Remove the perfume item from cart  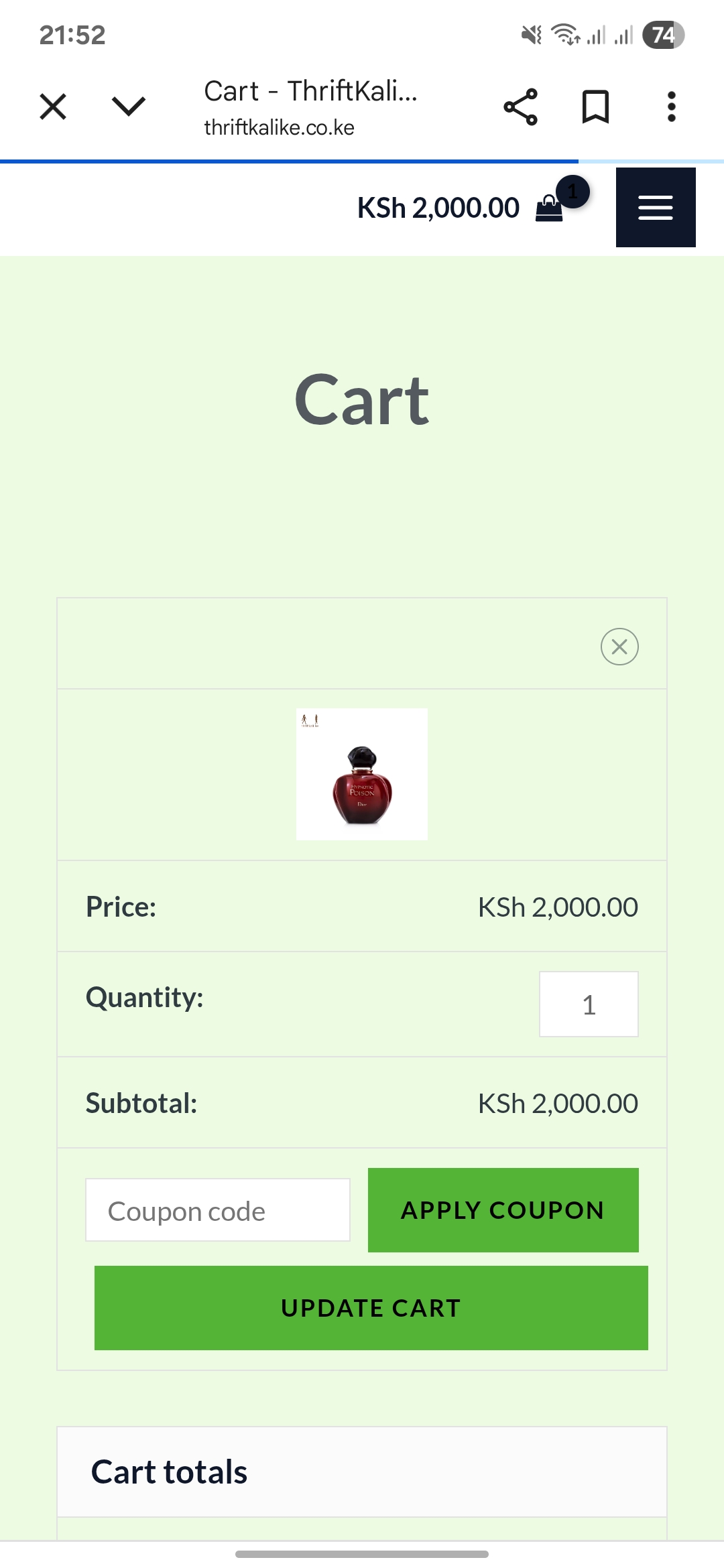[x=619, y=647]
